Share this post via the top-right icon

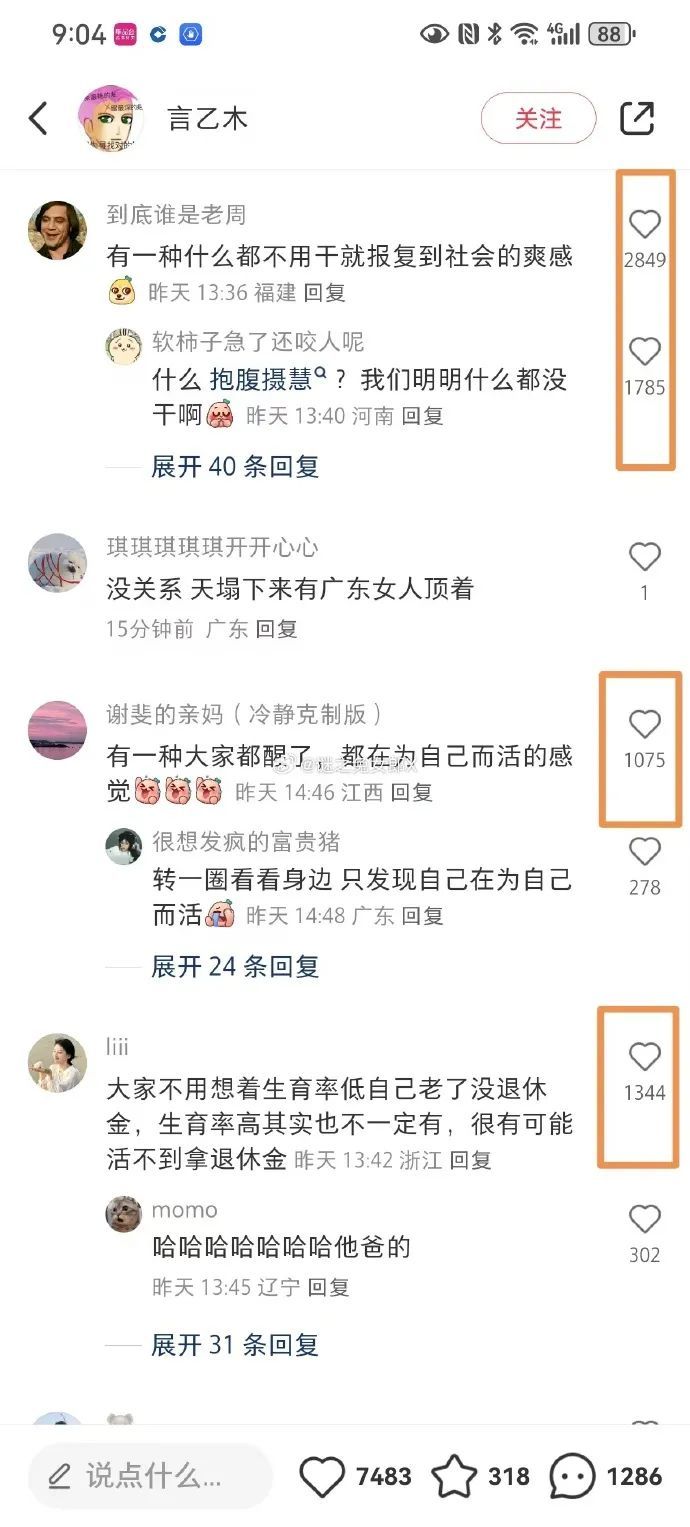coord(637,119)
